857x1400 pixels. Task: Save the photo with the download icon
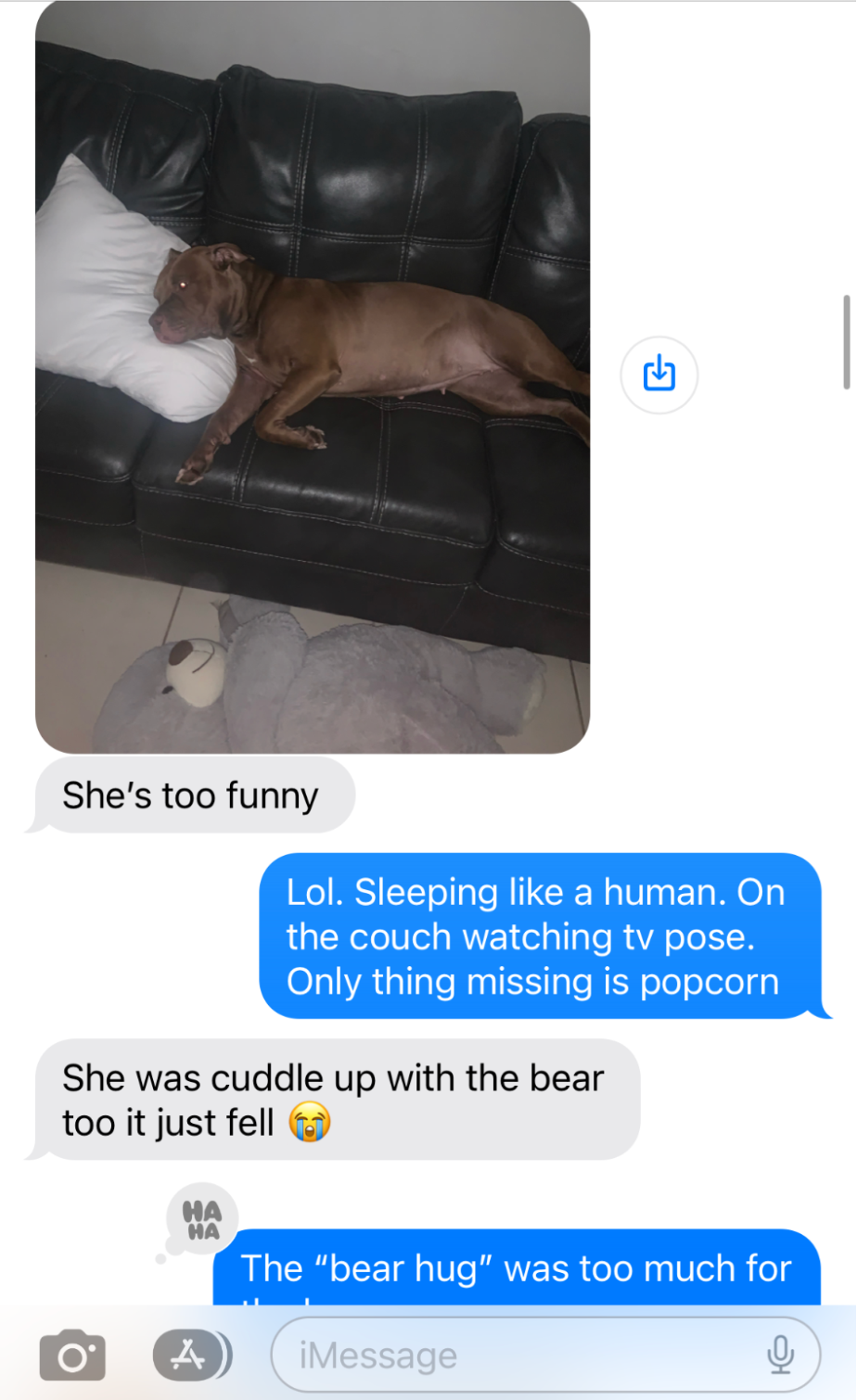click(659, 375)
